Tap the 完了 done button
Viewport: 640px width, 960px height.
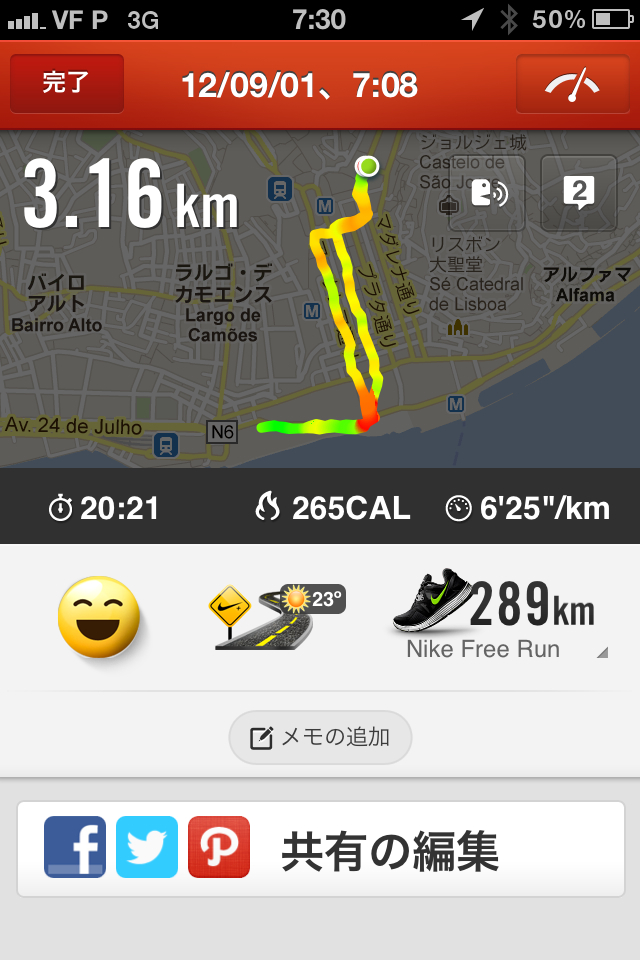click(x=67, y=84)
